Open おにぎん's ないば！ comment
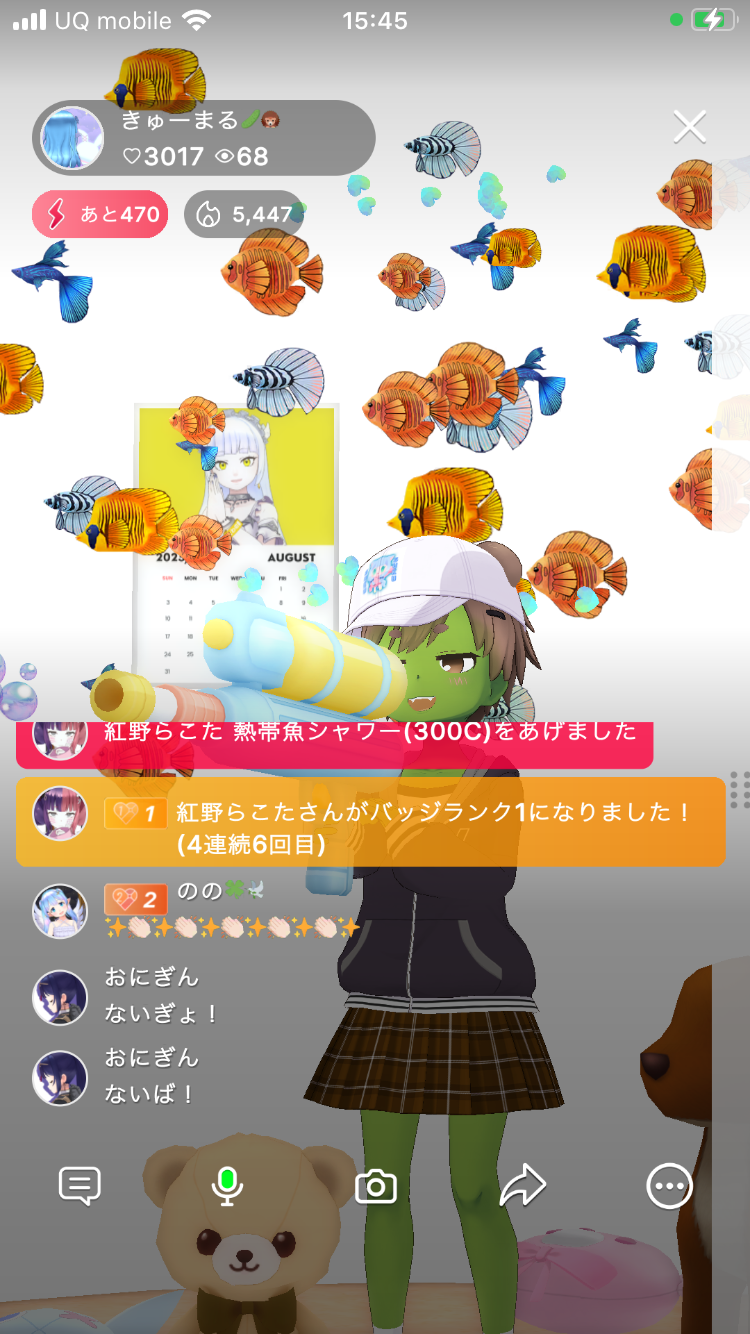Viewport: 750px width, 1334px height. (152, 1075)
